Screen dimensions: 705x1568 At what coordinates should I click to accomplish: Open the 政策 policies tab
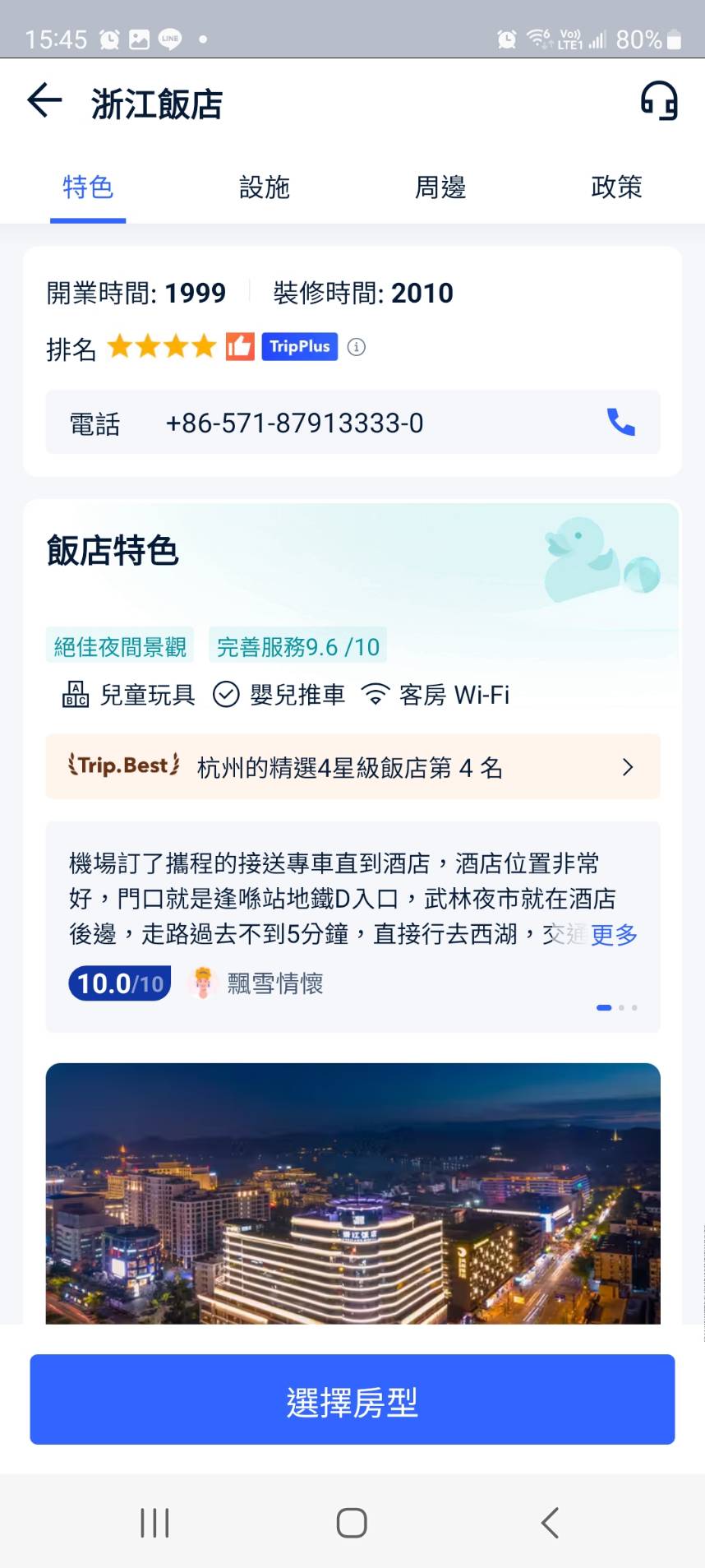[616, 187]
